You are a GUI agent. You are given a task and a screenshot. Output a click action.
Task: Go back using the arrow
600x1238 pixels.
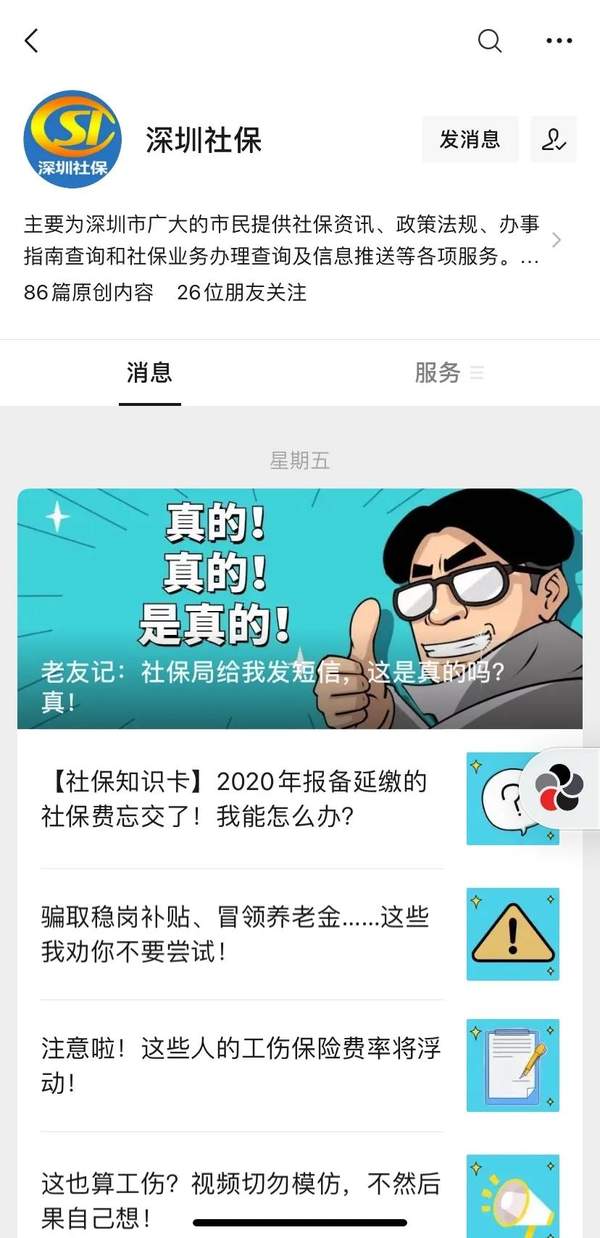[x=32, y=41]
